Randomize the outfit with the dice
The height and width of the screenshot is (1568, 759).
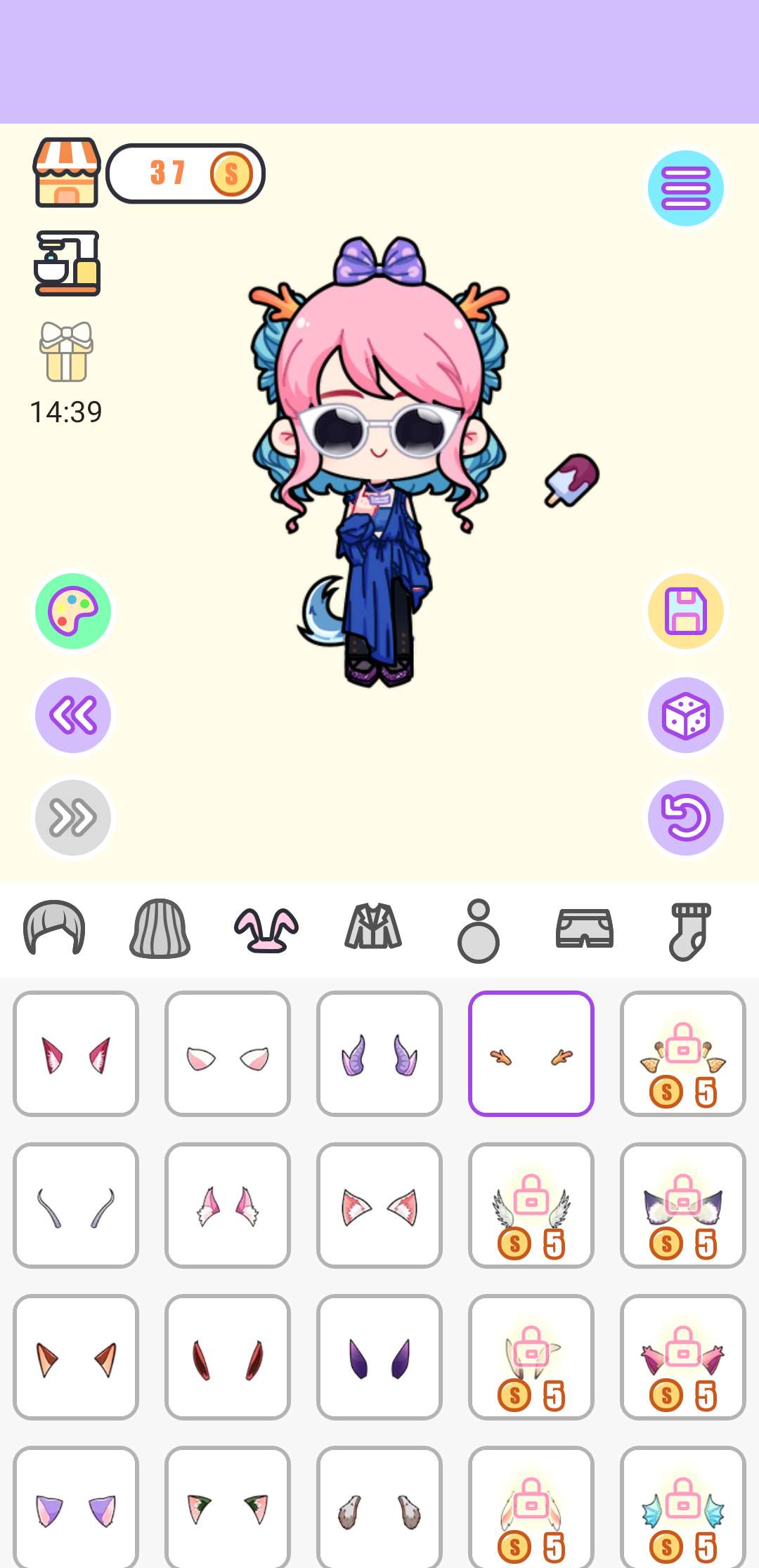click(x=685, y=715)
